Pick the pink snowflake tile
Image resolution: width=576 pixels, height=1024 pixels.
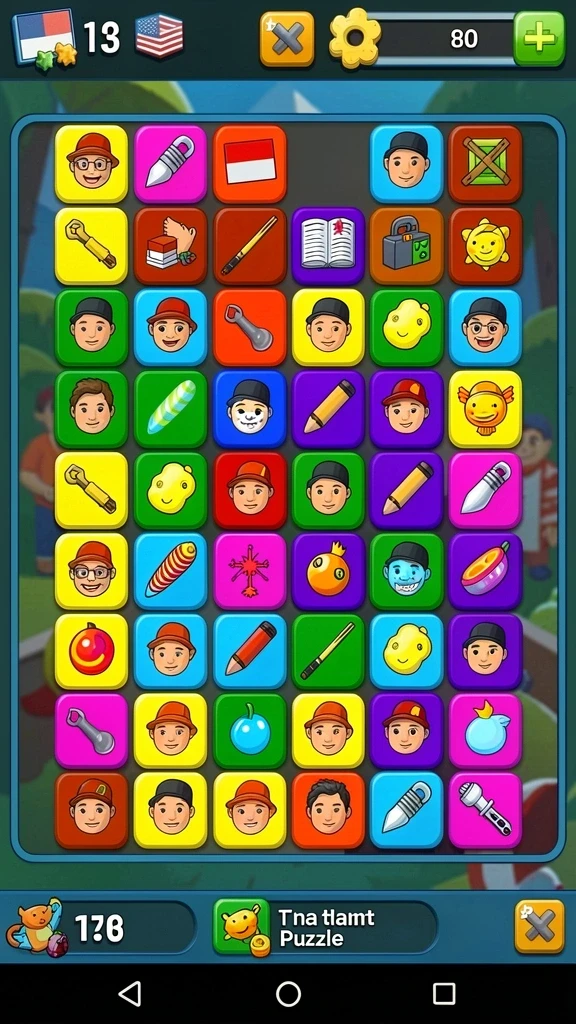(x=249, y=571)
